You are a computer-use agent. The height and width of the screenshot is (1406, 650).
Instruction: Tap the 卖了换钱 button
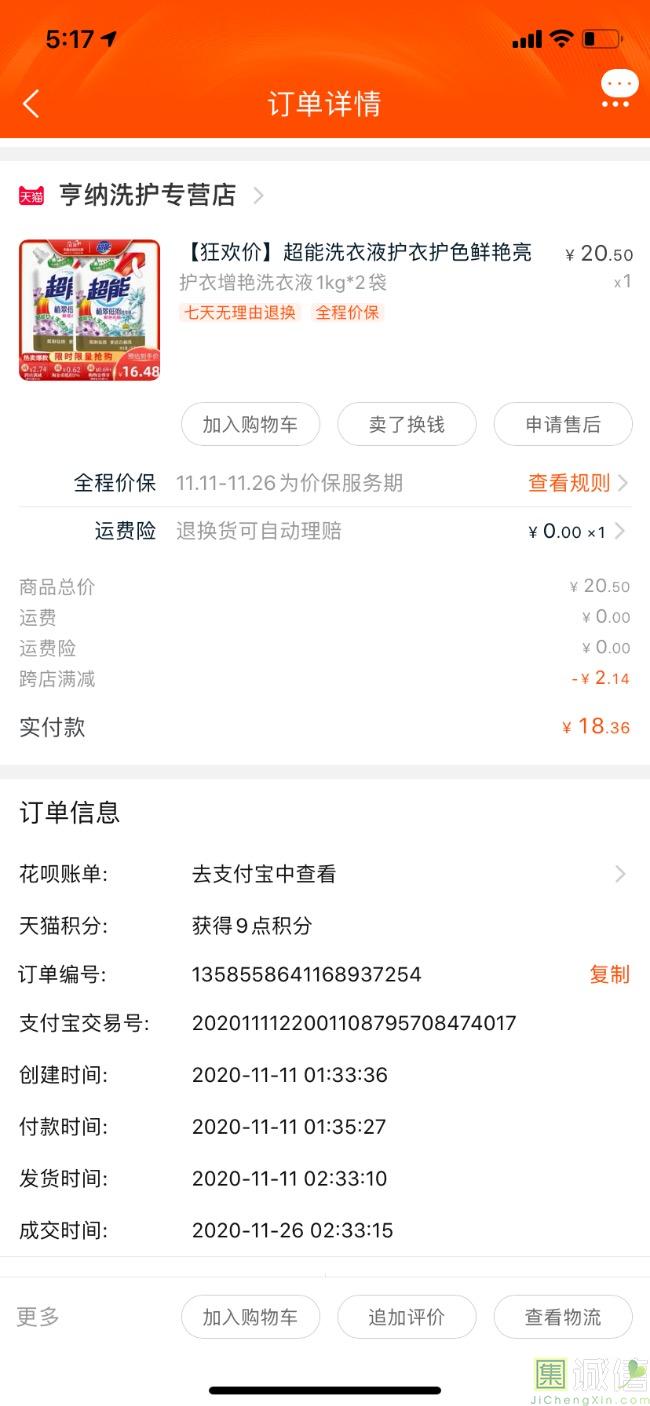pos(406,425)
